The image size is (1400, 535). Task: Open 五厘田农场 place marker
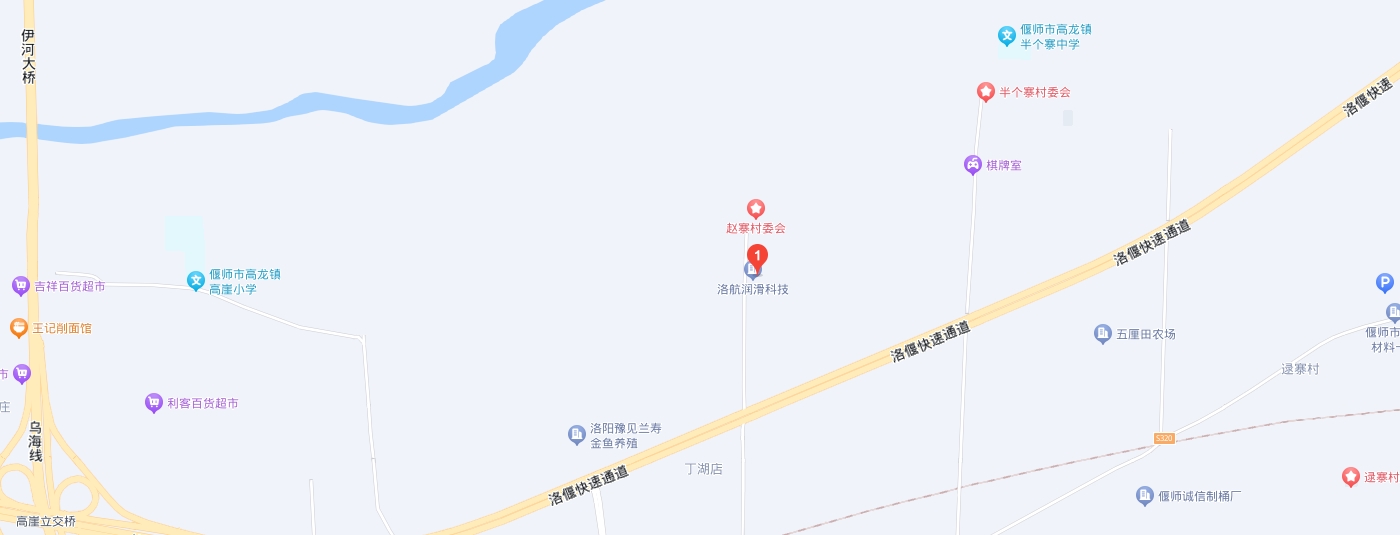pyautogui.click(x=1103, y=334)
